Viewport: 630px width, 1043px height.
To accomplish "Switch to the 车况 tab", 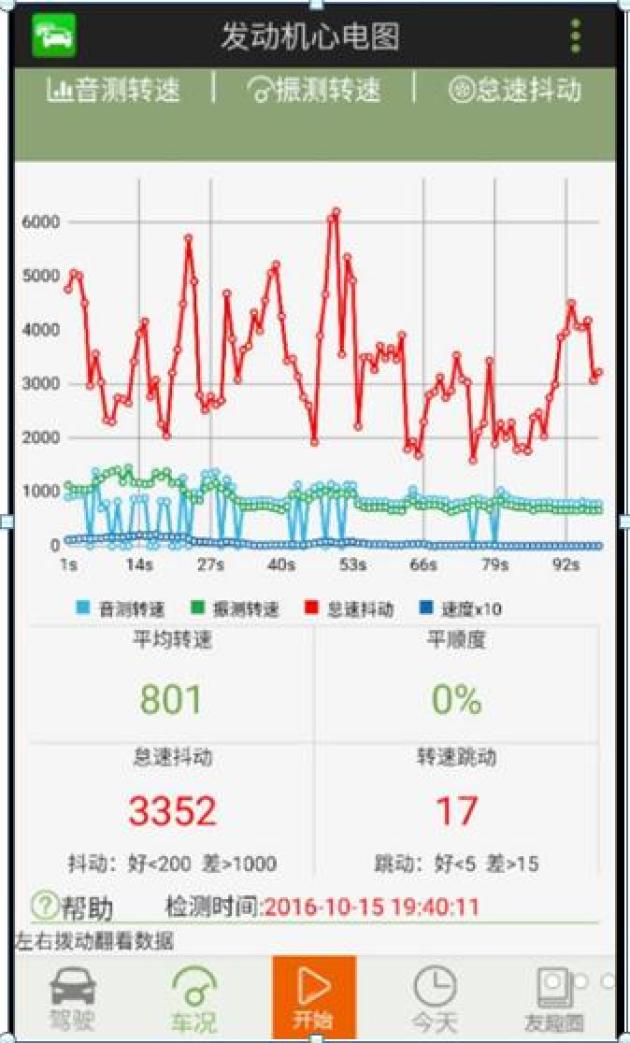I will pyautogui.click(x=194, y=998).
